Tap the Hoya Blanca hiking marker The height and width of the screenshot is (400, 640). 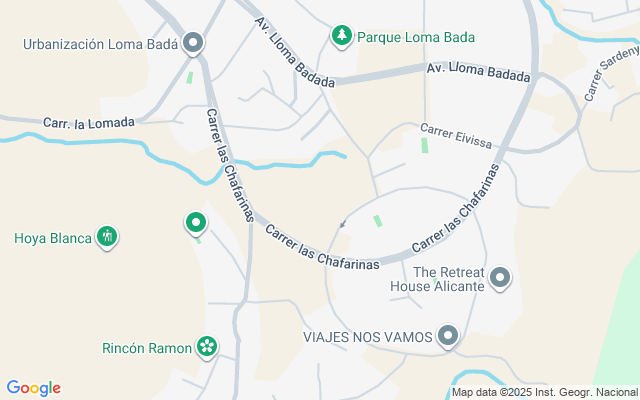tap(108, 237)
